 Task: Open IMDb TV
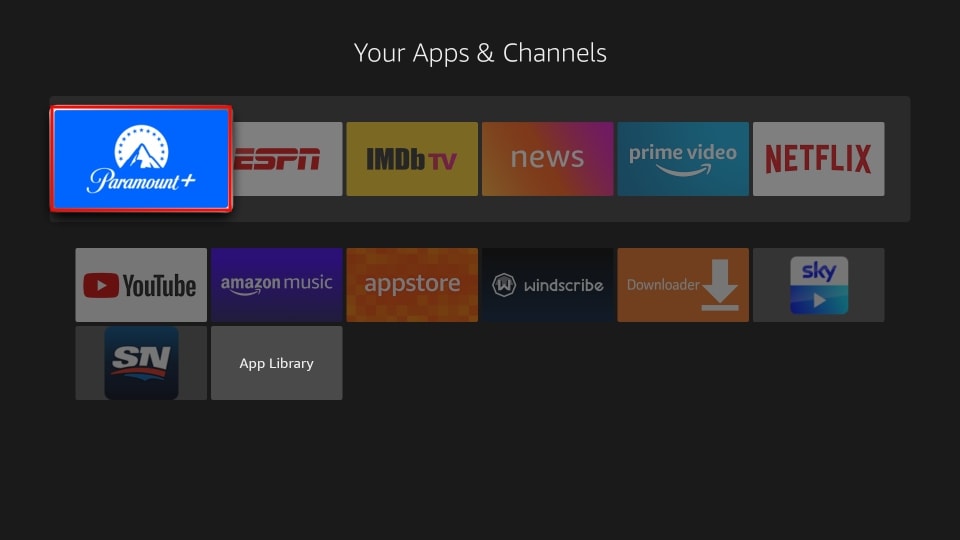coord(412,159)
